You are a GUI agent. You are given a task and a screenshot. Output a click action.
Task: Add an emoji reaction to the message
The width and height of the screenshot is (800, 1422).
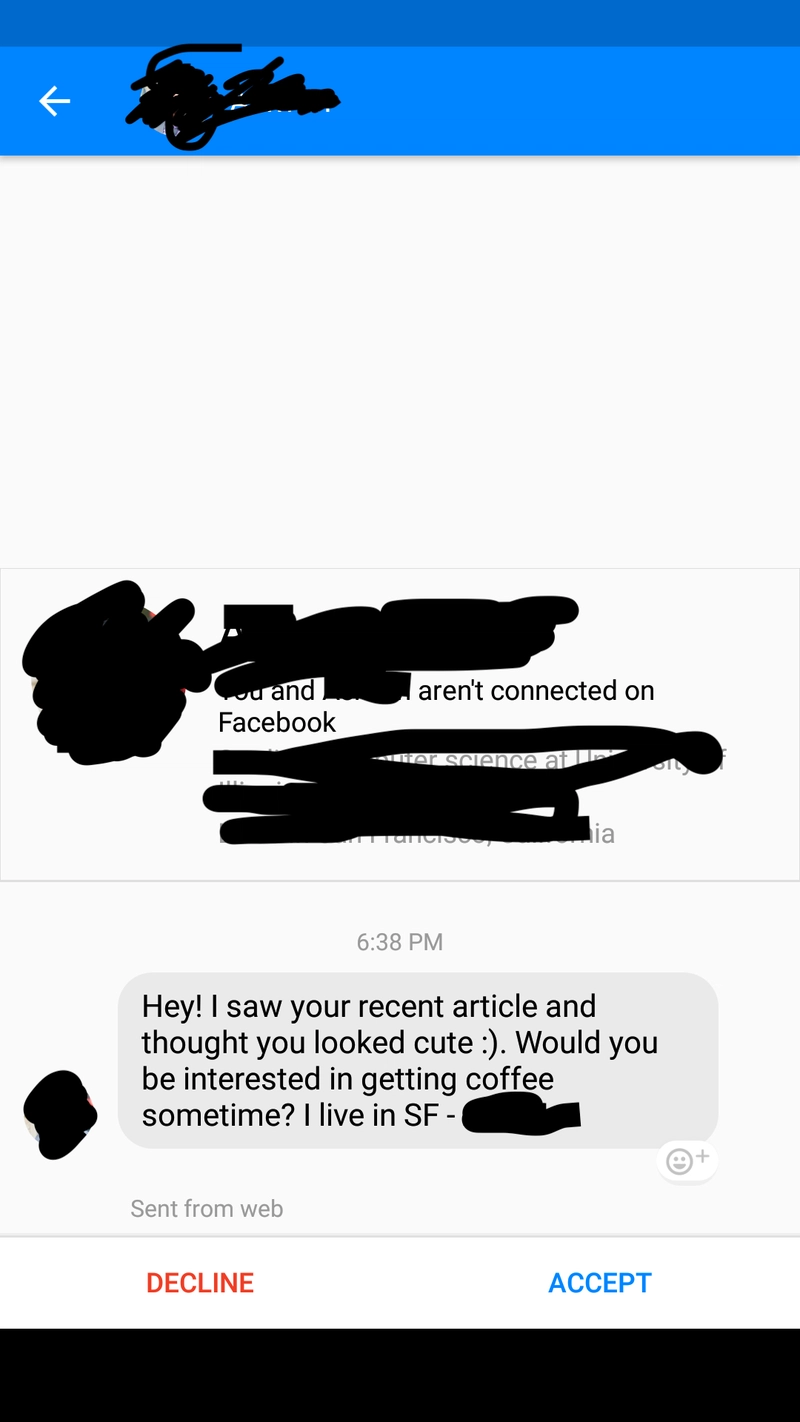pos(687,1161)
